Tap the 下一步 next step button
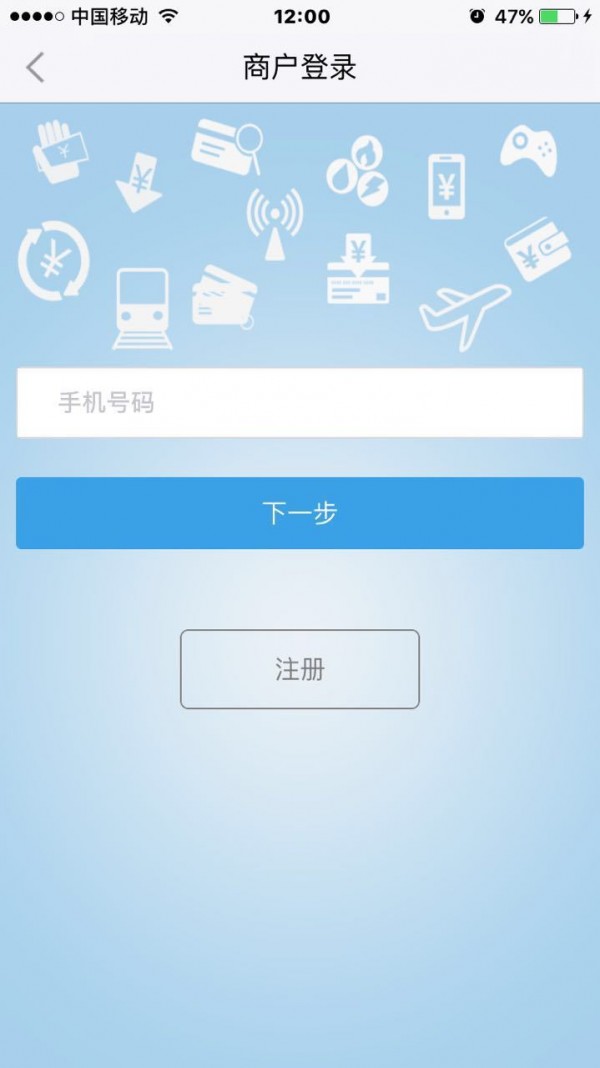Image resolution: width=600 pixels, height=1068 pixels. [299, 513]
